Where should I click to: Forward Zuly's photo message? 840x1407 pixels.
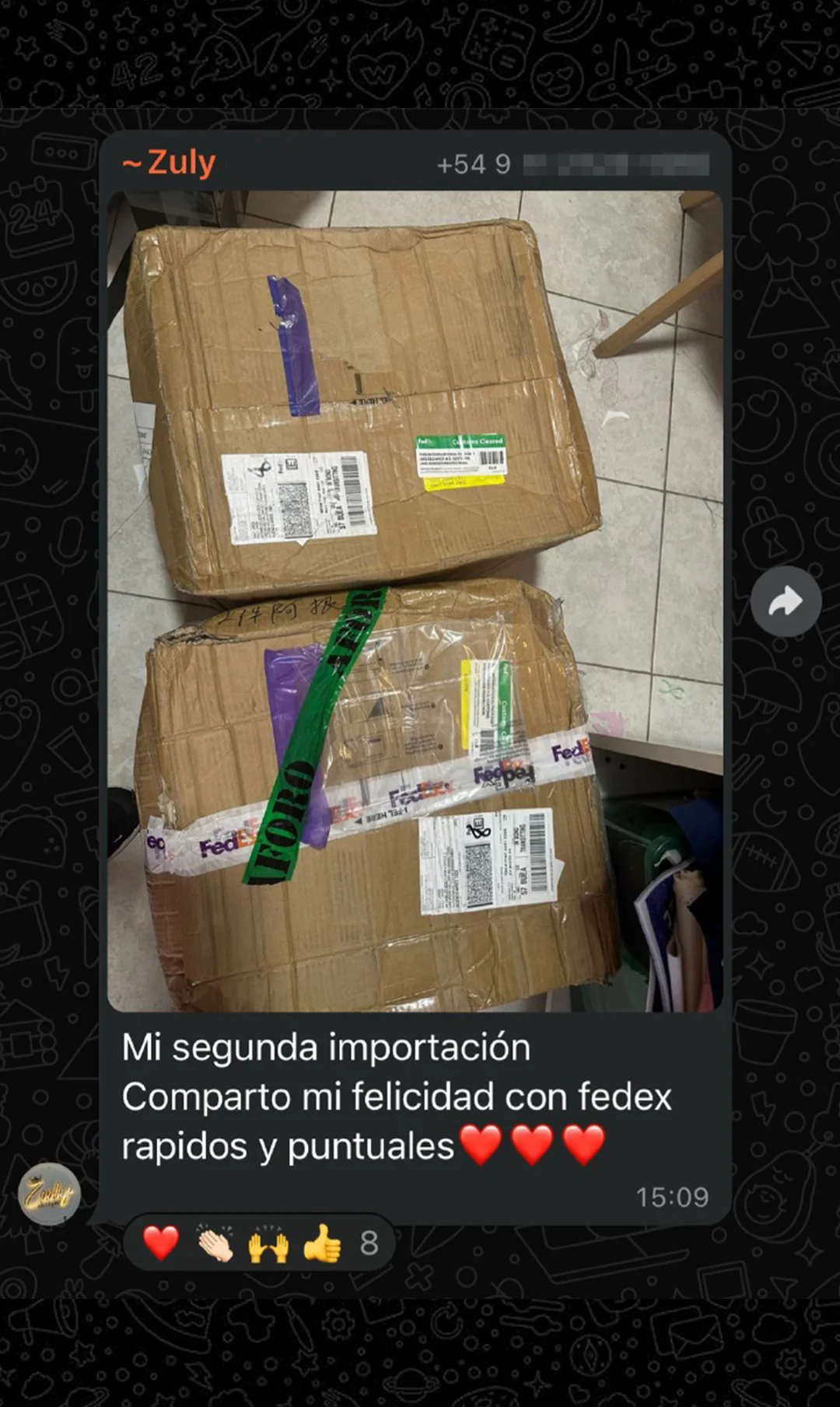point(786,601)
